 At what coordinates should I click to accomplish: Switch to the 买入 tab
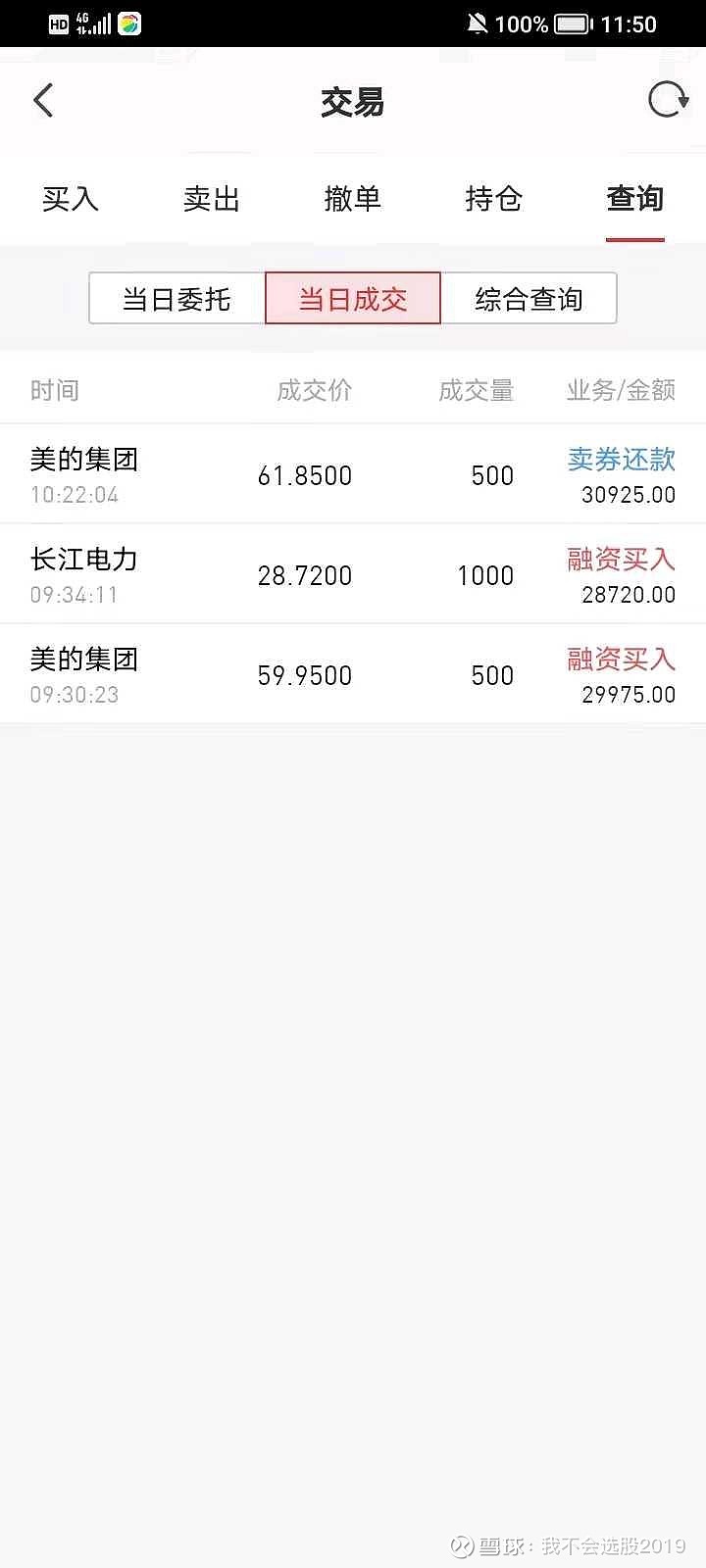coord(71,199)
